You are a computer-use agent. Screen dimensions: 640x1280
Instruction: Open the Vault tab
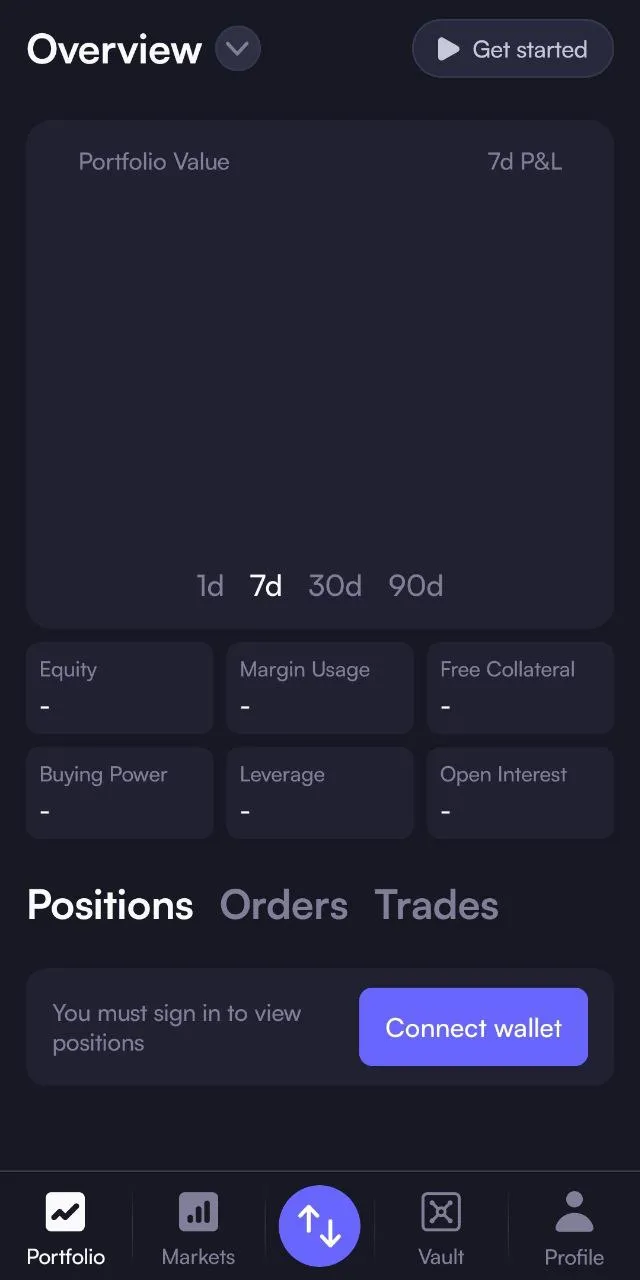(x=441, y=1228)
